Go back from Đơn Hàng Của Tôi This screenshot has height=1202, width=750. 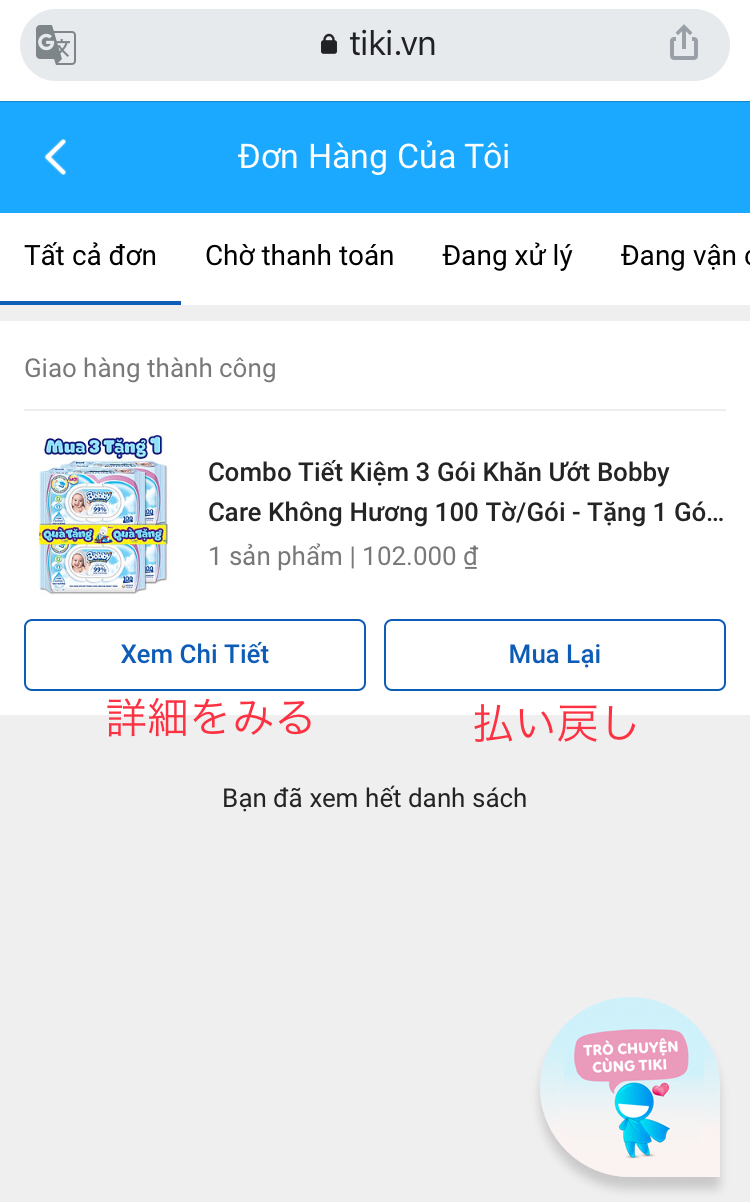pos(56,157)
